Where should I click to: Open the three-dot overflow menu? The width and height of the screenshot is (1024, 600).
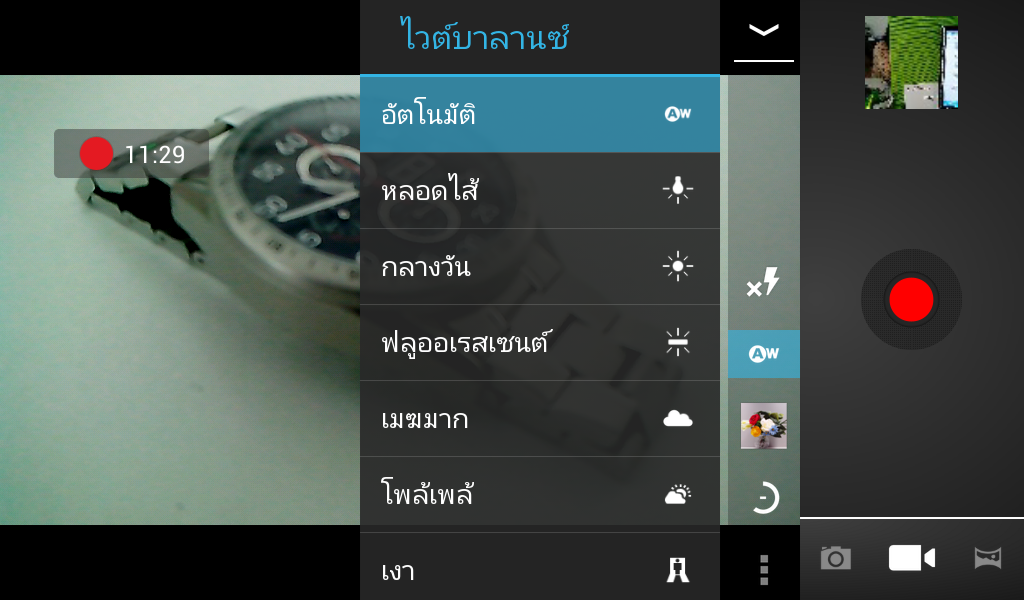pos(763,570)
